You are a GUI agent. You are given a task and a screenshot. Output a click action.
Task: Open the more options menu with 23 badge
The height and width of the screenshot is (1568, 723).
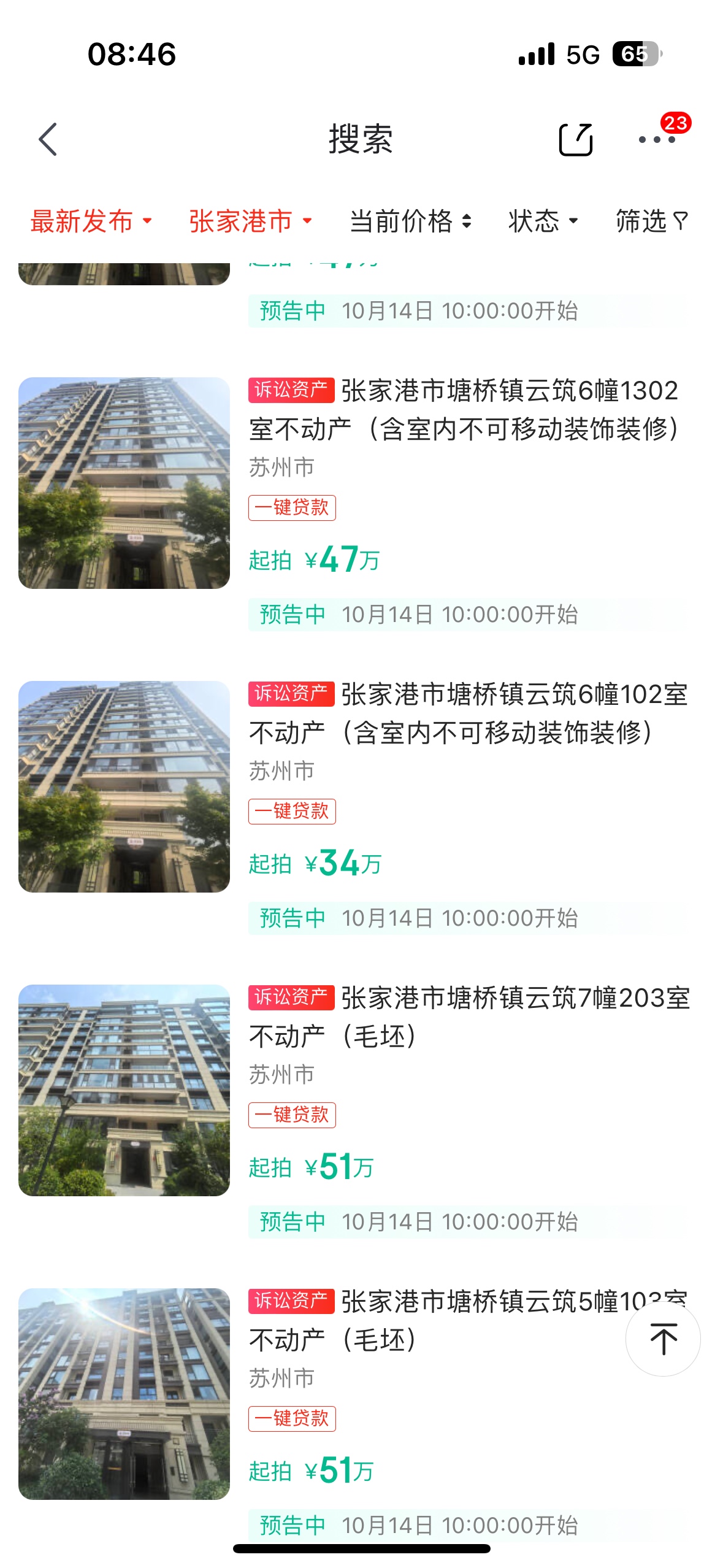coord(657,139)
